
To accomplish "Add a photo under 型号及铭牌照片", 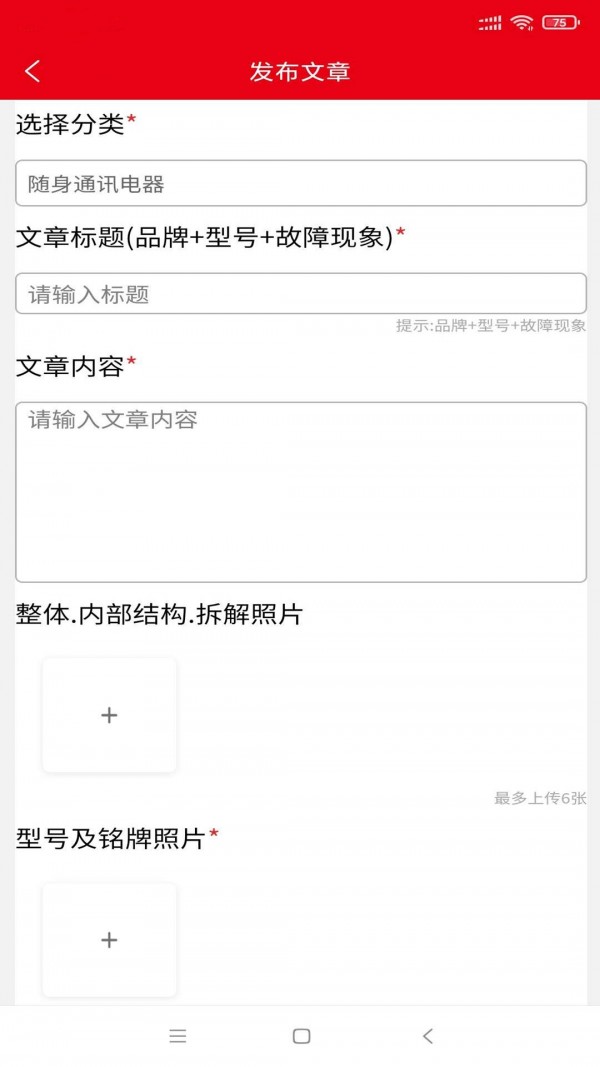I will pyautogui.click(x=110, y=940).
